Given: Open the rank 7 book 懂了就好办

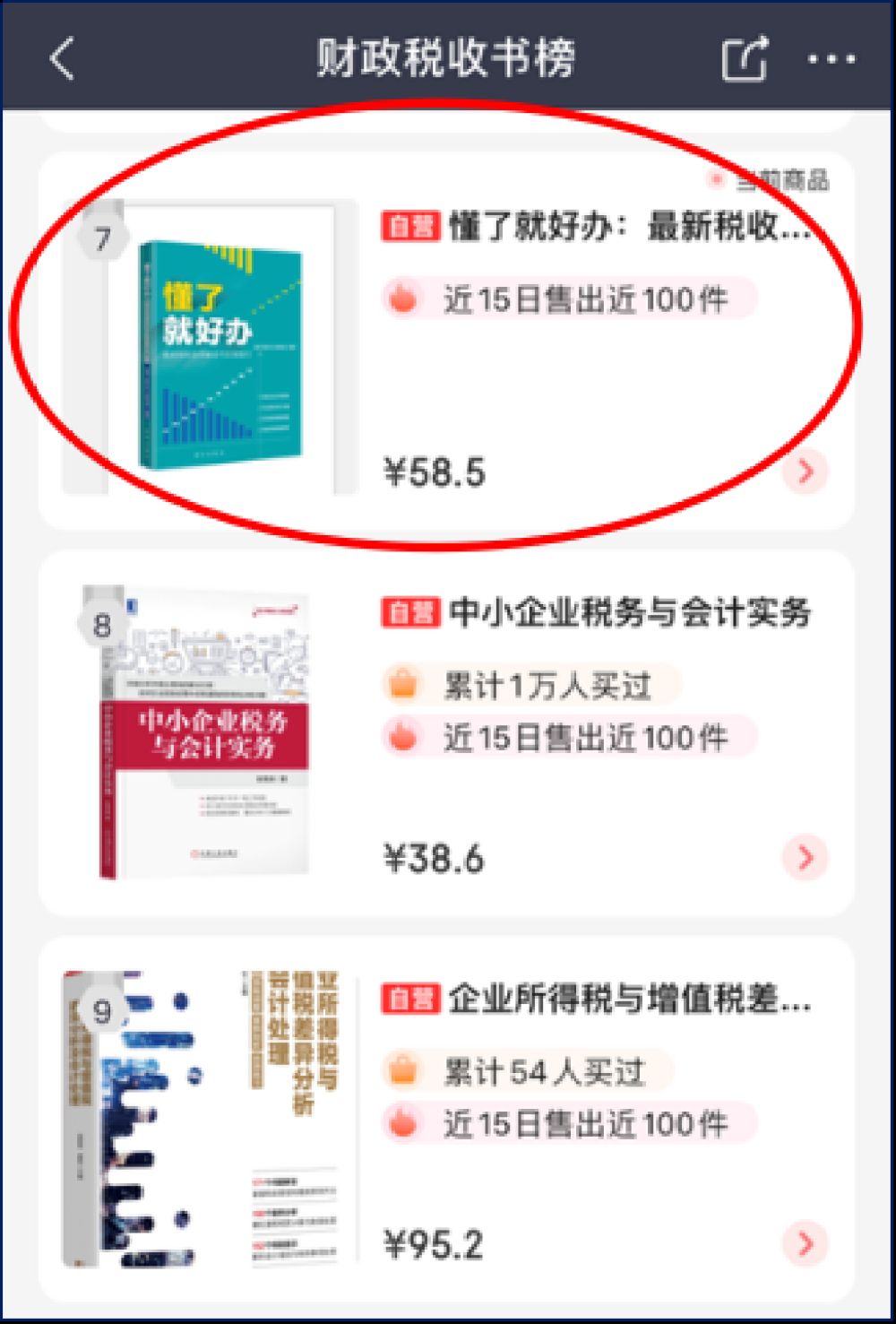Looking at the screenshot, I should [x=595, y=227].
